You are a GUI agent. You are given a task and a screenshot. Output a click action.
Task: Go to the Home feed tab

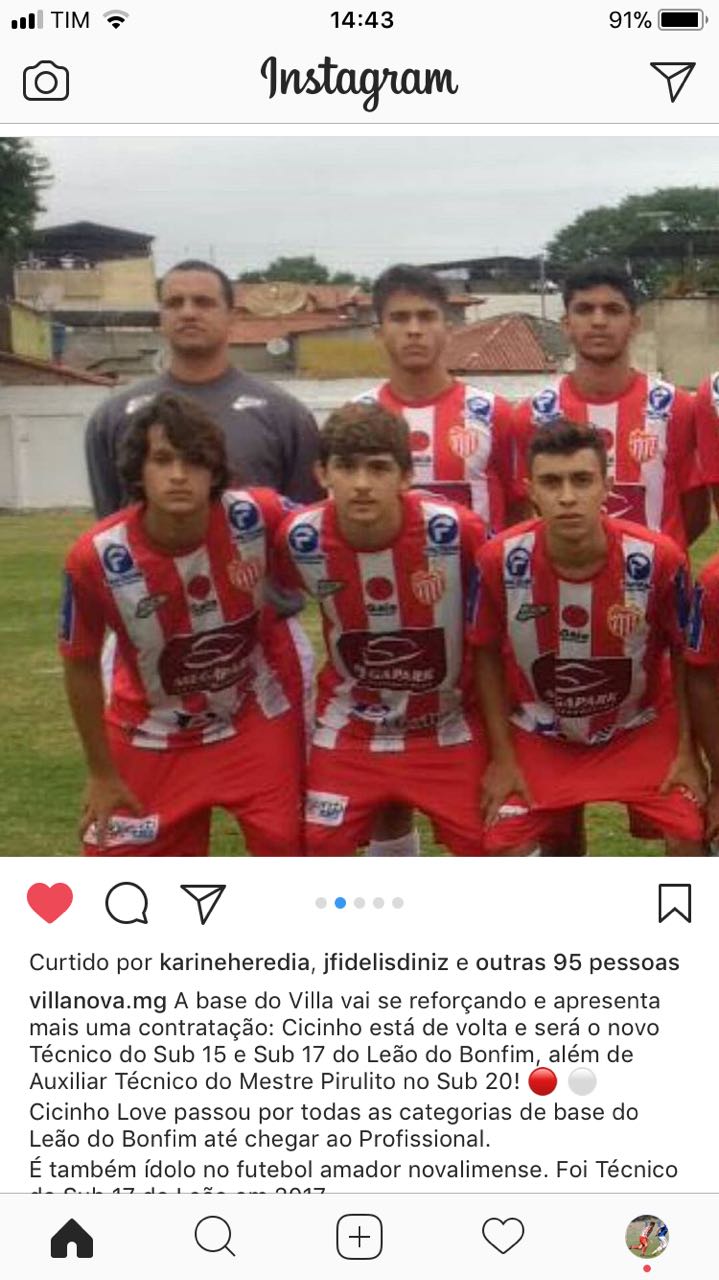72,1237
